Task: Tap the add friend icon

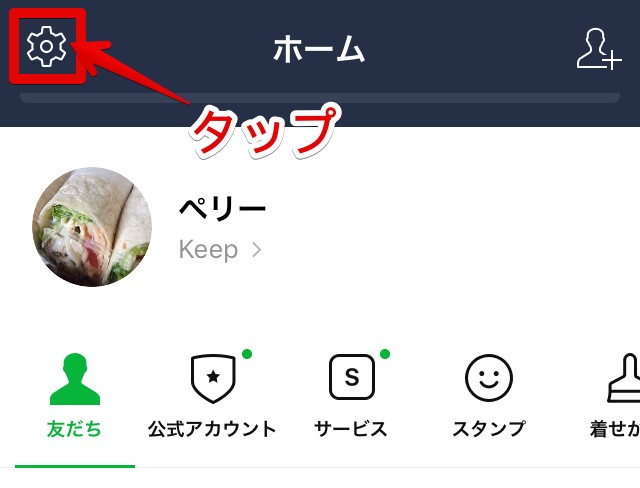Action: (x=597, y=48)
